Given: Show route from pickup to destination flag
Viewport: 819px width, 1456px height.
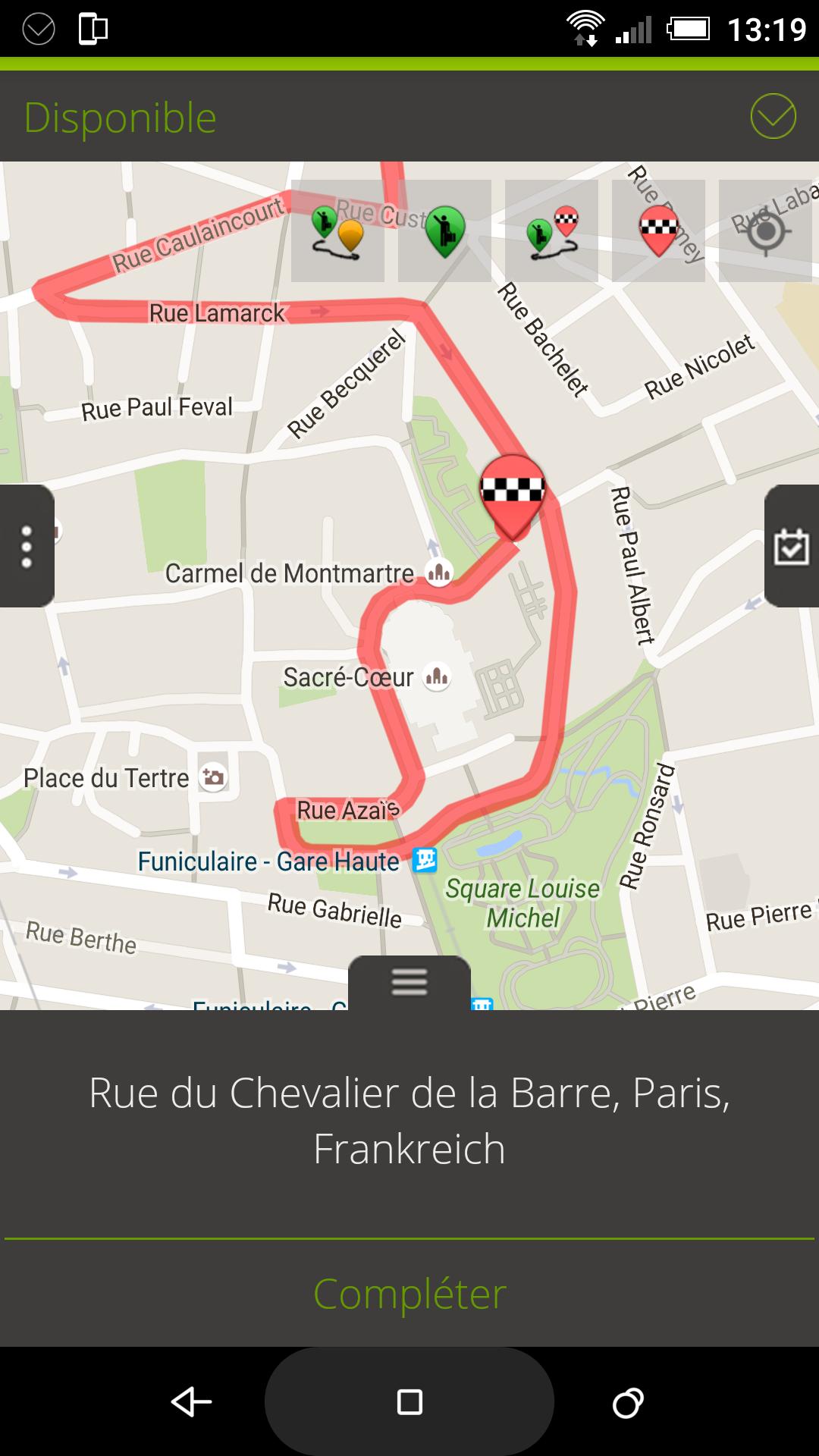Looking at the screenshot, I should [551, 231].
